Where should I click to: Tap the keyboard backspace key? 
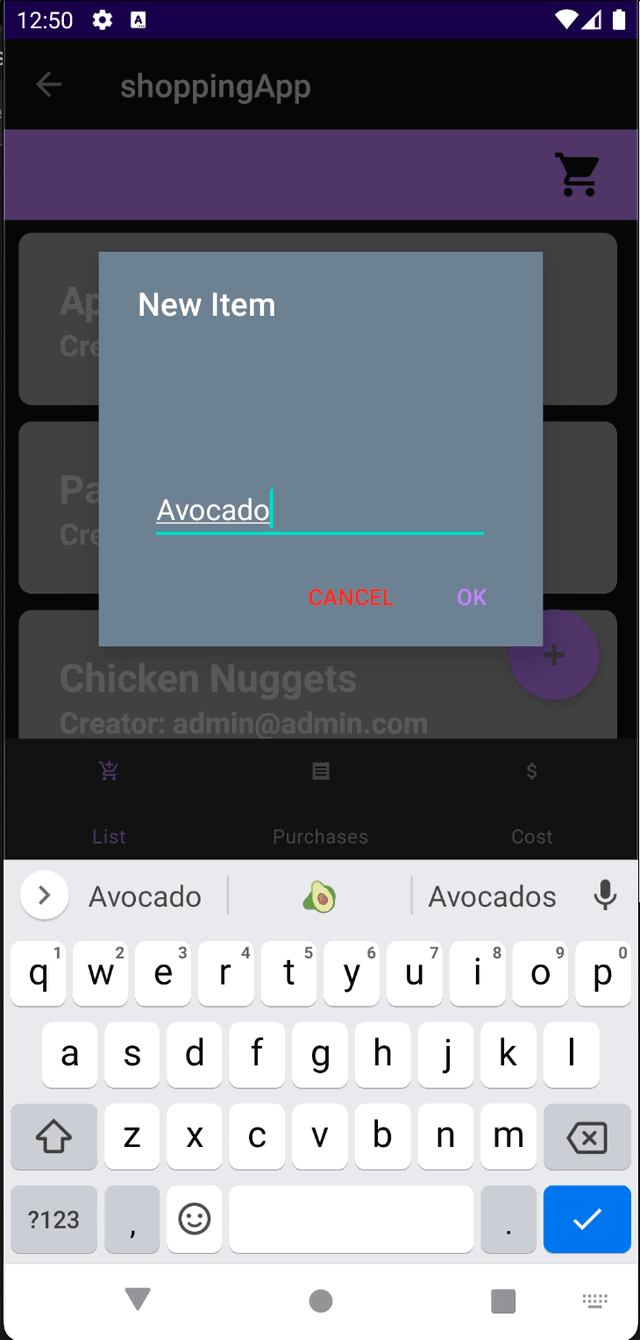click(x=586, y=1136)
